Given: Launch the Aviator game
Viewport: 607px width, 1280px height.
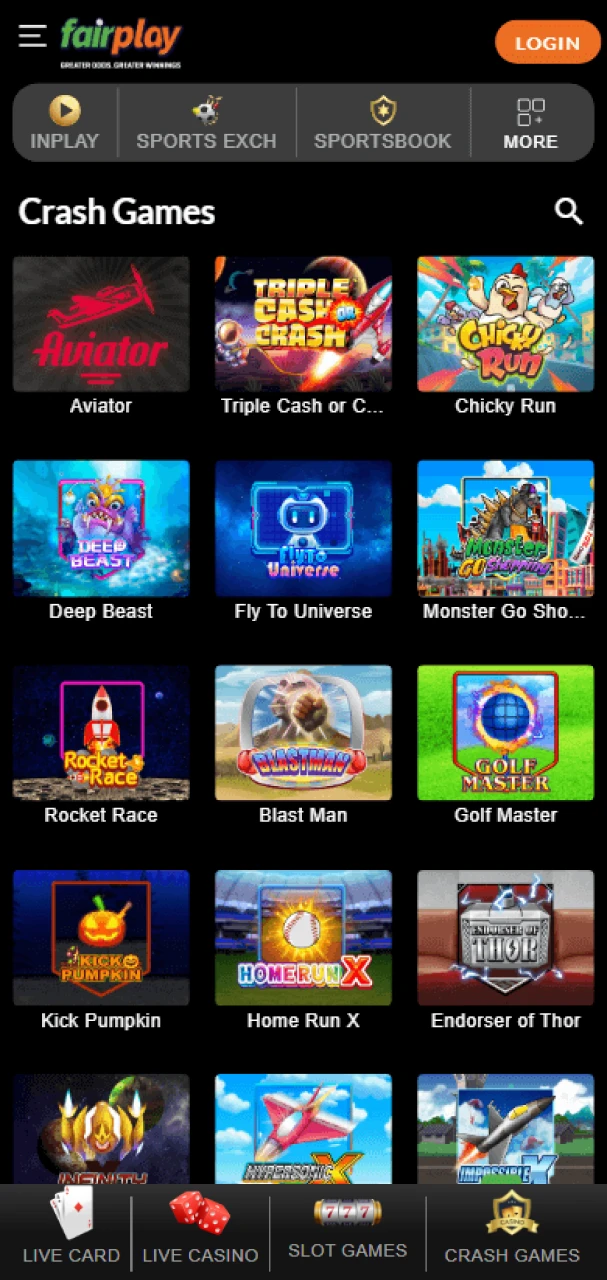Looking at the screenshot, I should (101, 324).
